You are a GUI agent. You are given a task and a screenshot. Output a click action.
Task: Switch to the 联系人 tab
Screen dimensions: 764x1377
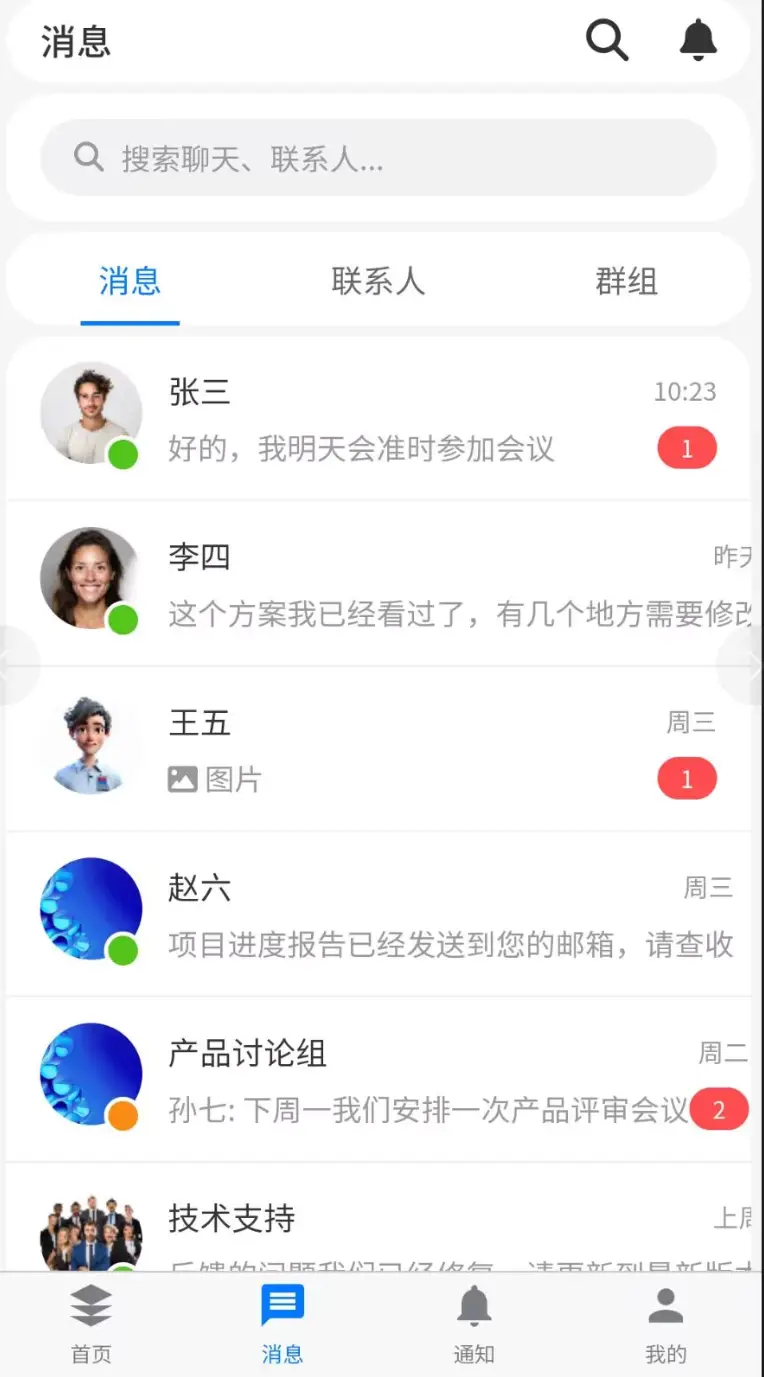click(378, 281)
